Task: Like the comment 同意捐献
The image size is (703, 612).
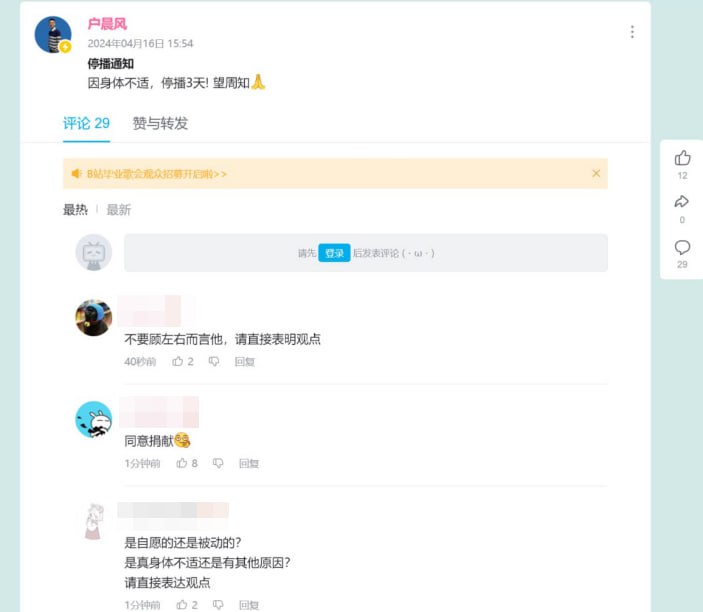Action: (x=182, y=463)
